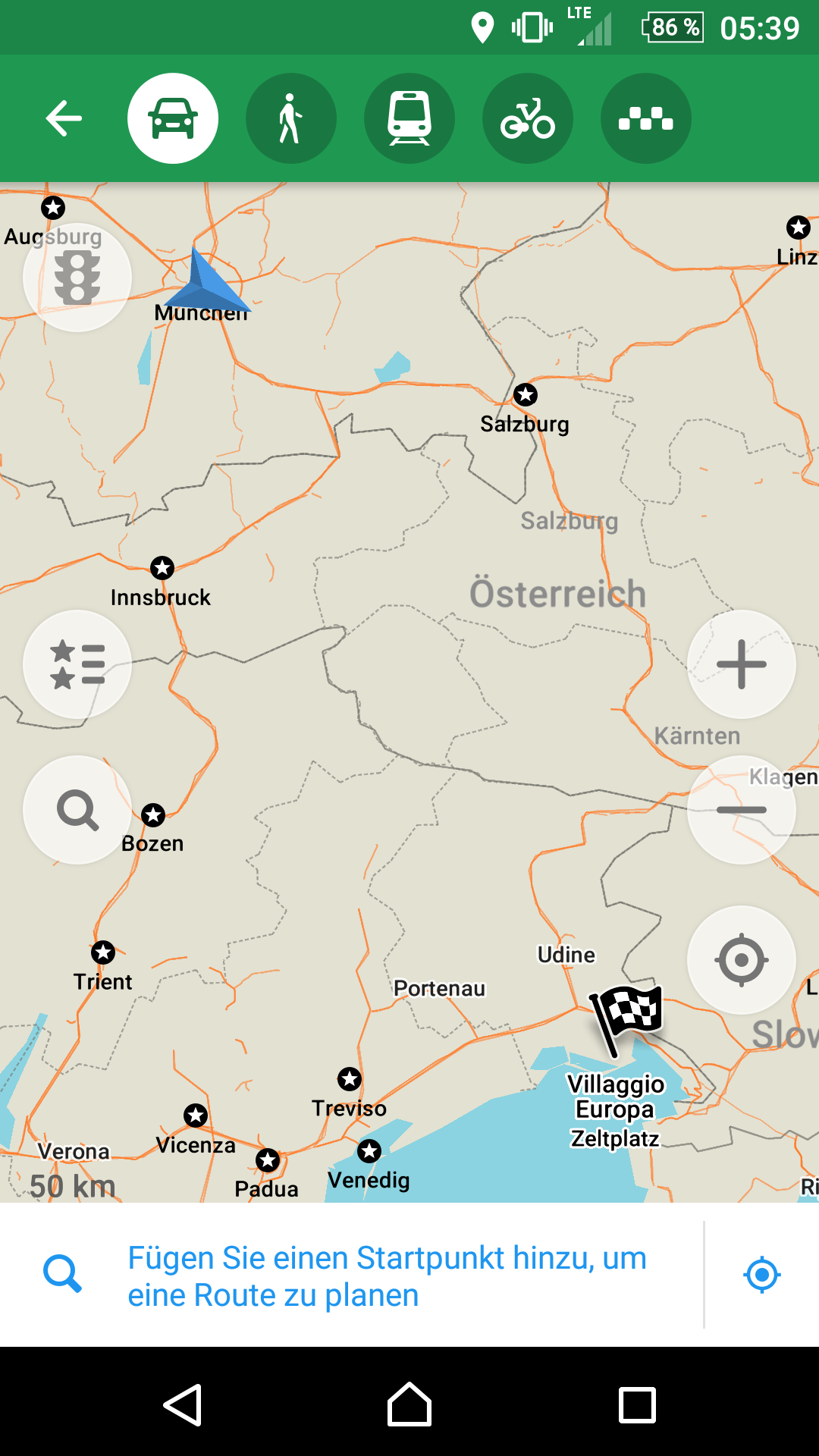
Task: Switch to bicycle routing mode
Action: point(528,118)
